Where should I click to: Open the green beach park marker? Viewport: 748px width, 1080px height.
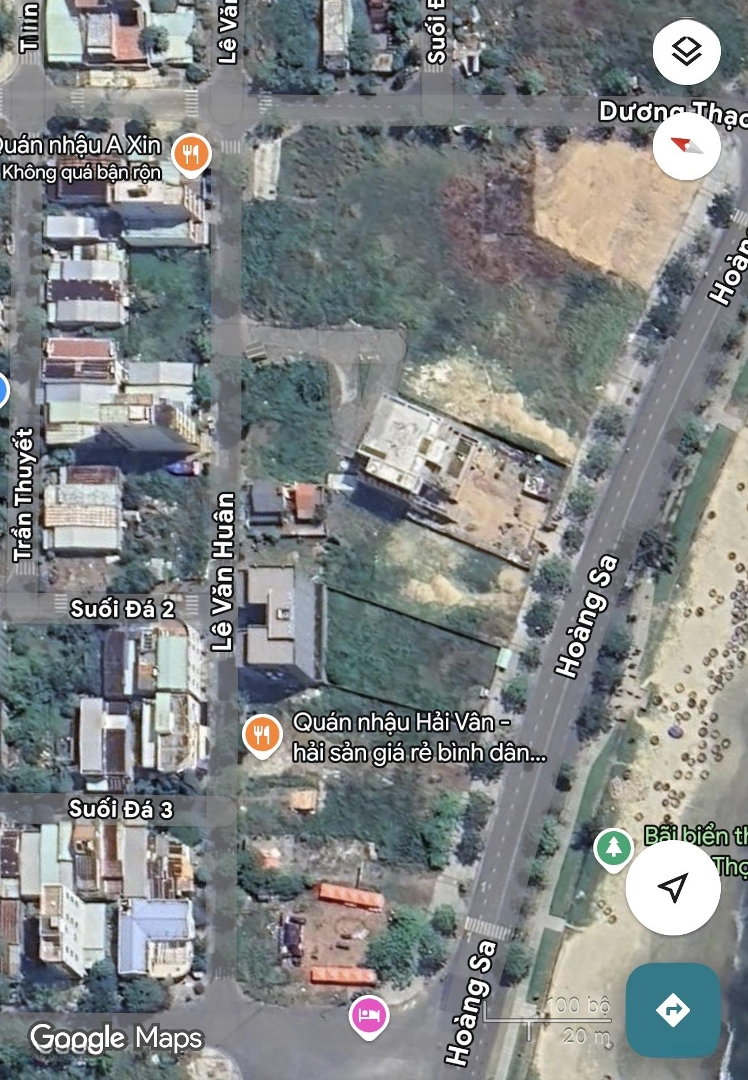[x=612, y=849]
